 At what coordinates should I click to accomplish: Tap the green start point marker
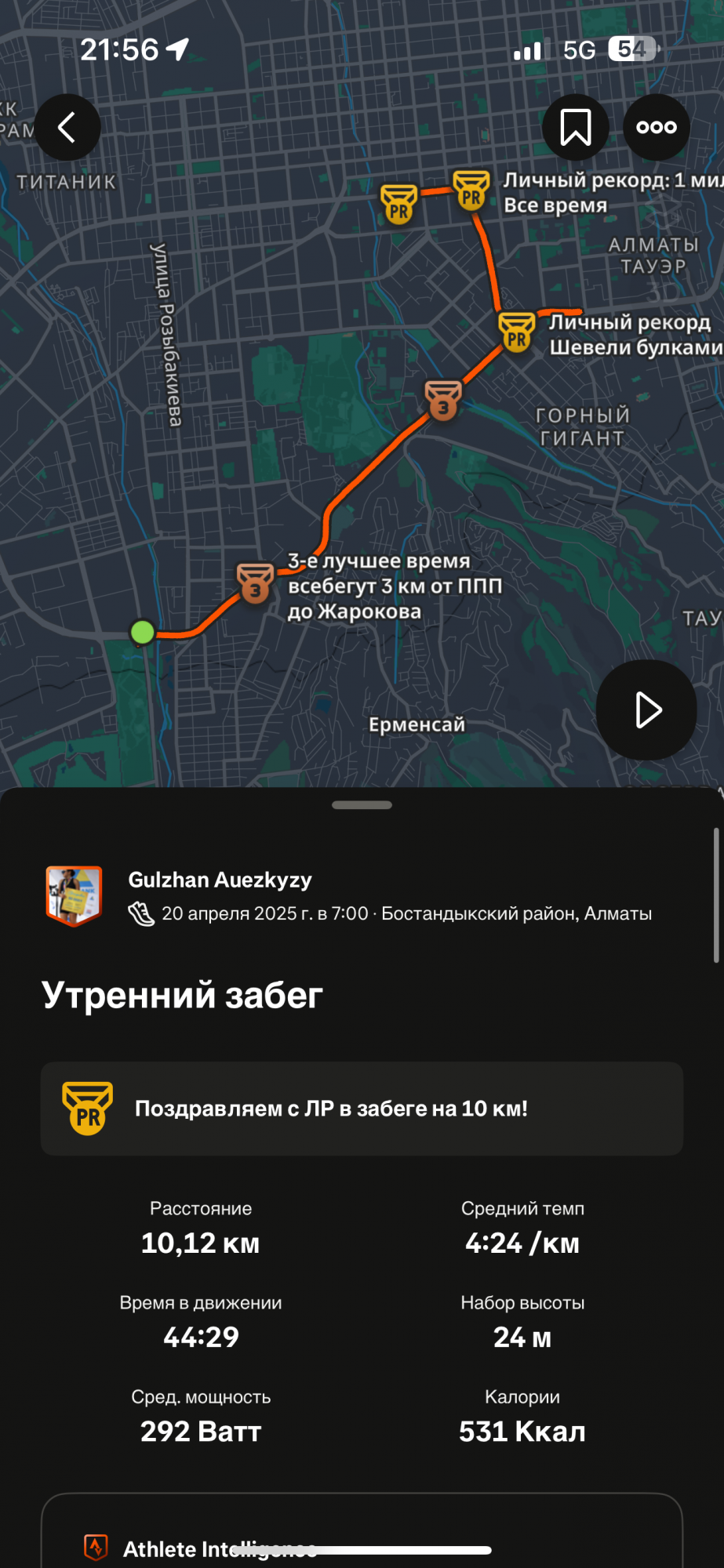pyautogui.click(x=143, y=631)
